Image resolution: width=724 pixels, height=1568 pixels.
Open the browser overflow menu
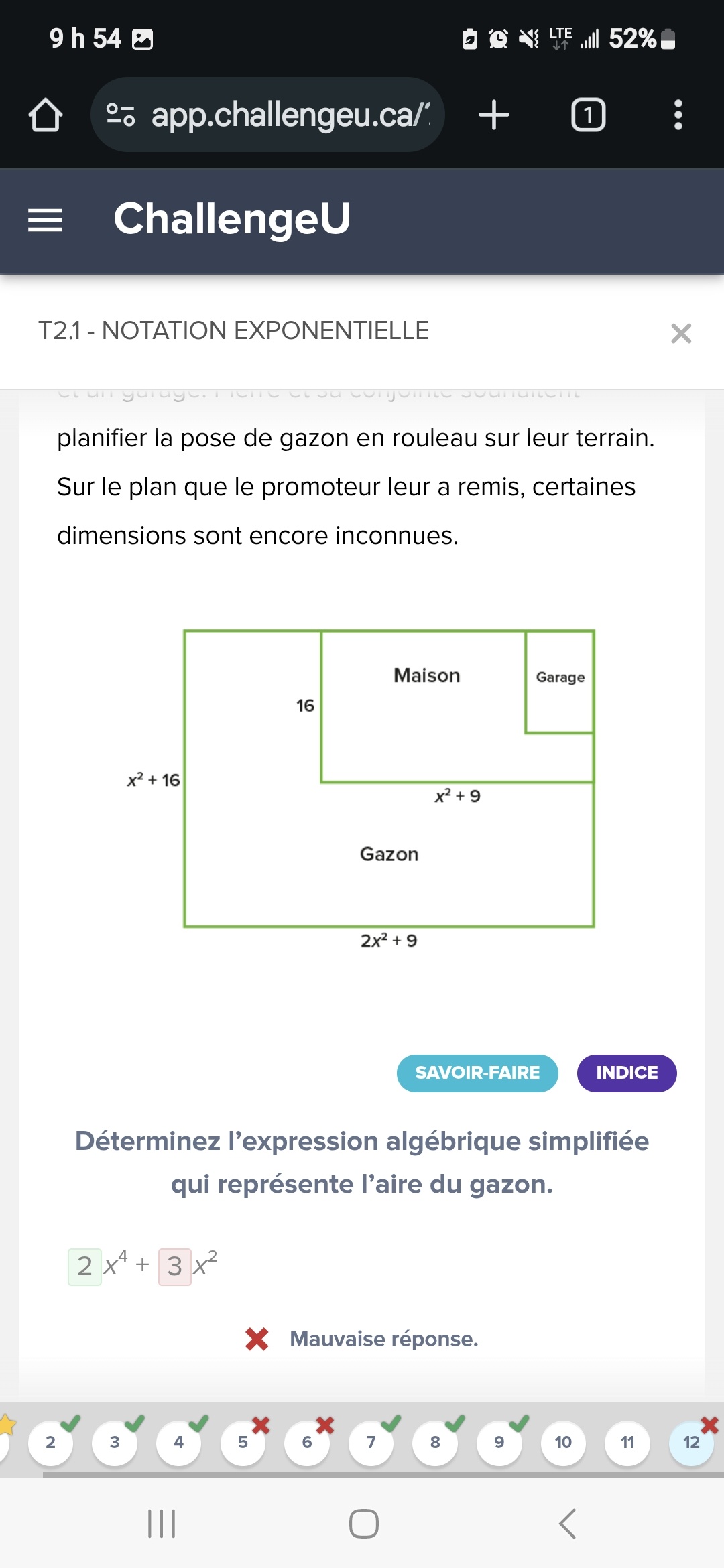click(x=678, y=115)
